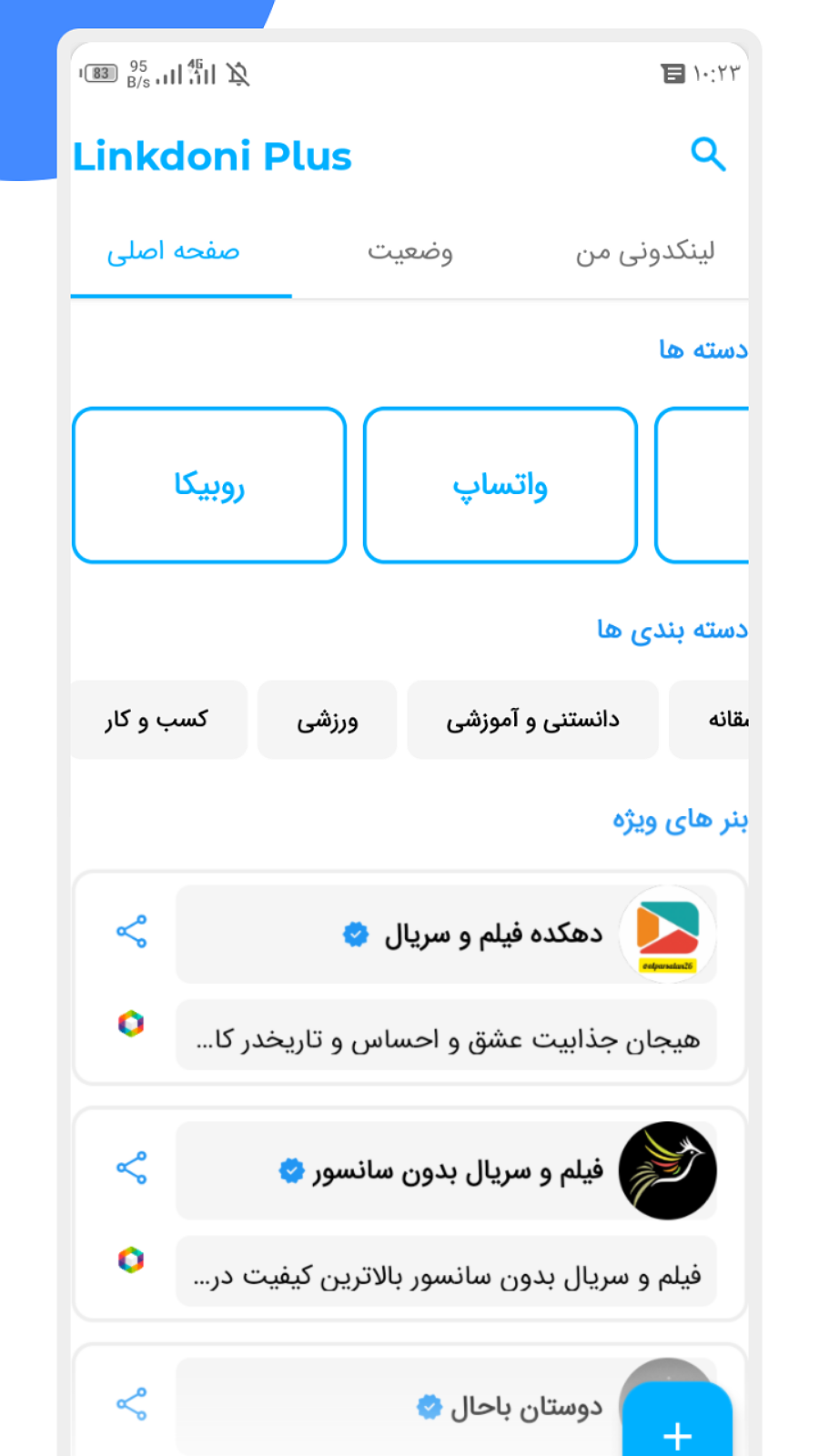Screen dimensions: 819x1456
Task: Share the دوستان باحال banner
Action: (131, 1404)
